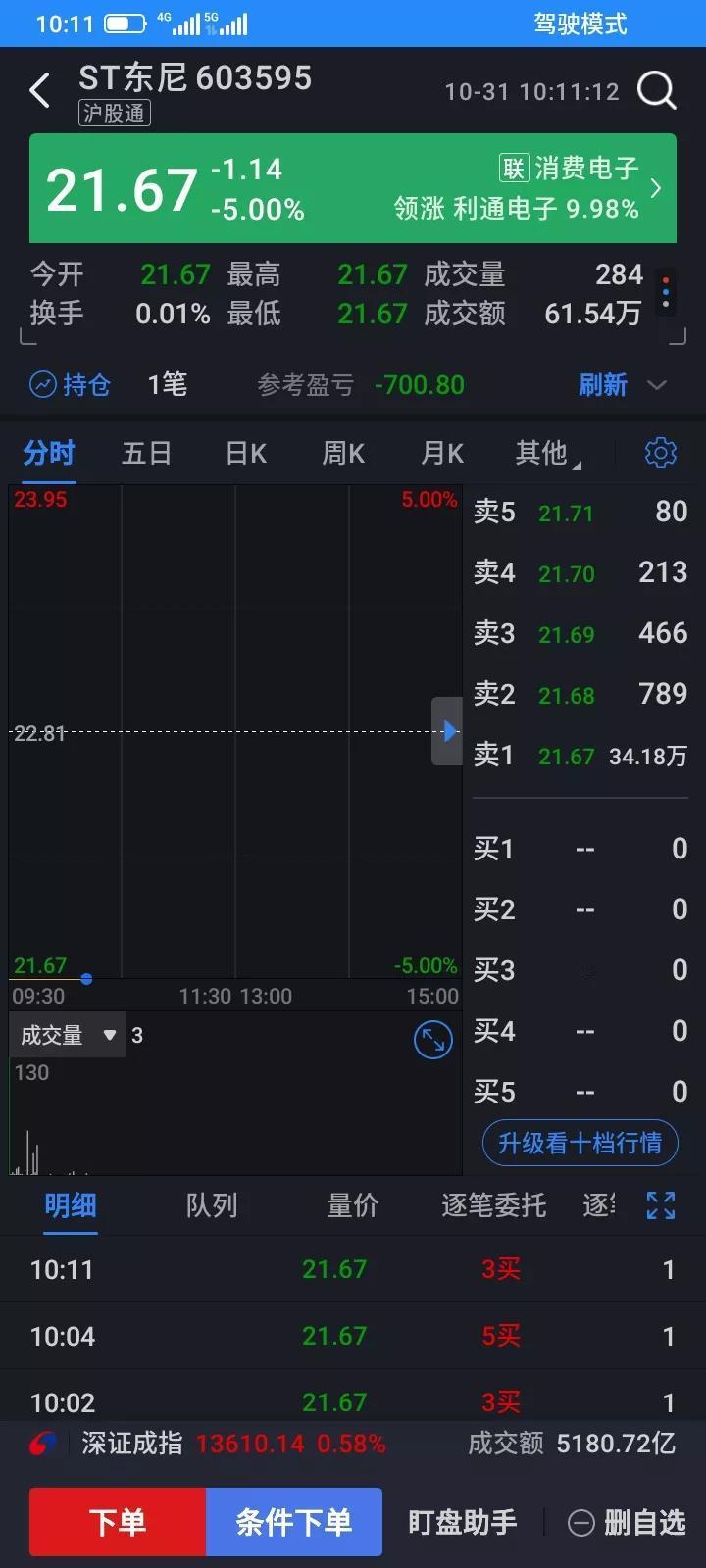Open the 成交量 indicator dropdown

[66, 1034]
